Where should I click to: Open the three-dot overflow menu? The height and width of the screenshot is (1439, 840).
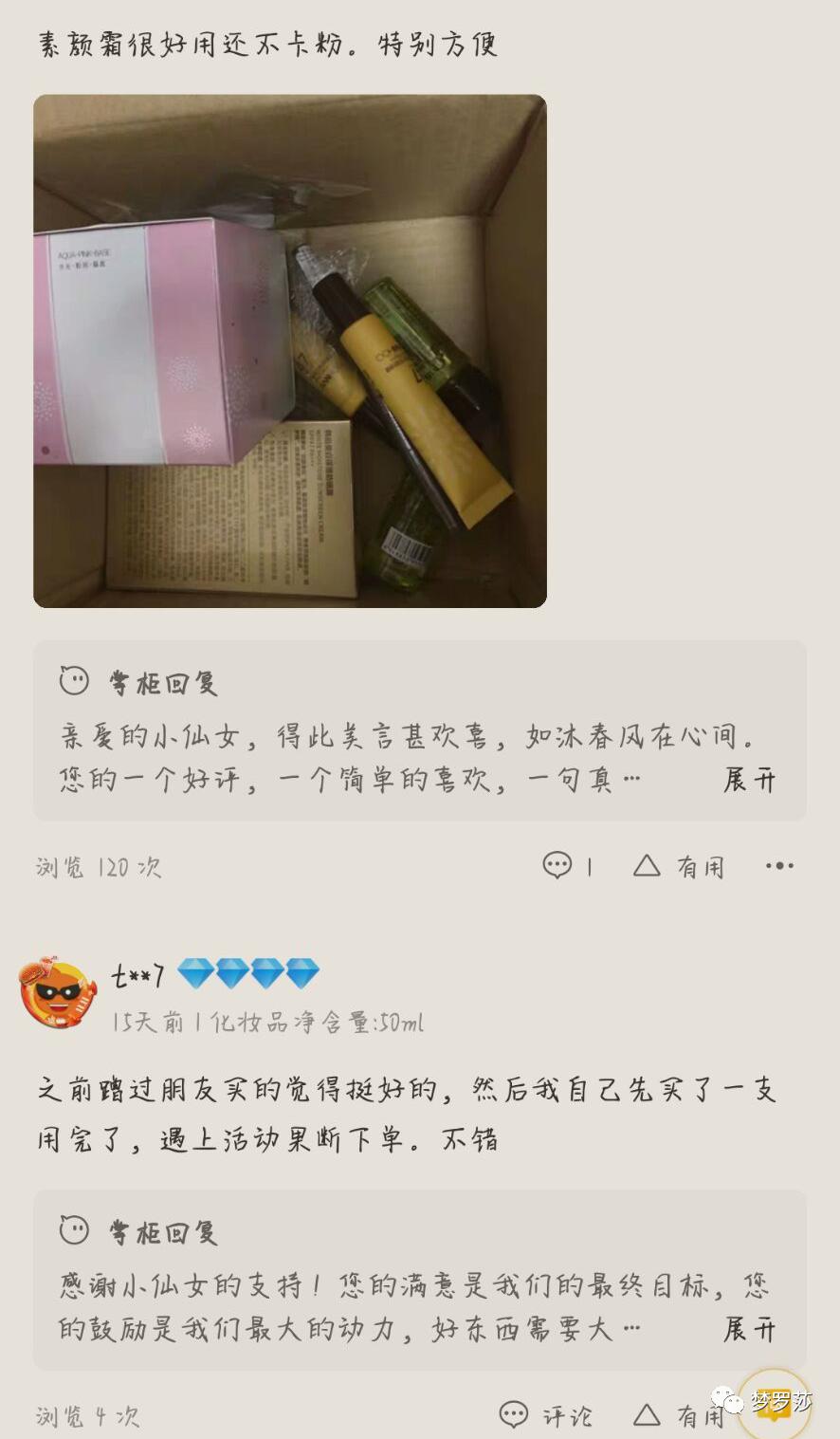tap(779, 865)
